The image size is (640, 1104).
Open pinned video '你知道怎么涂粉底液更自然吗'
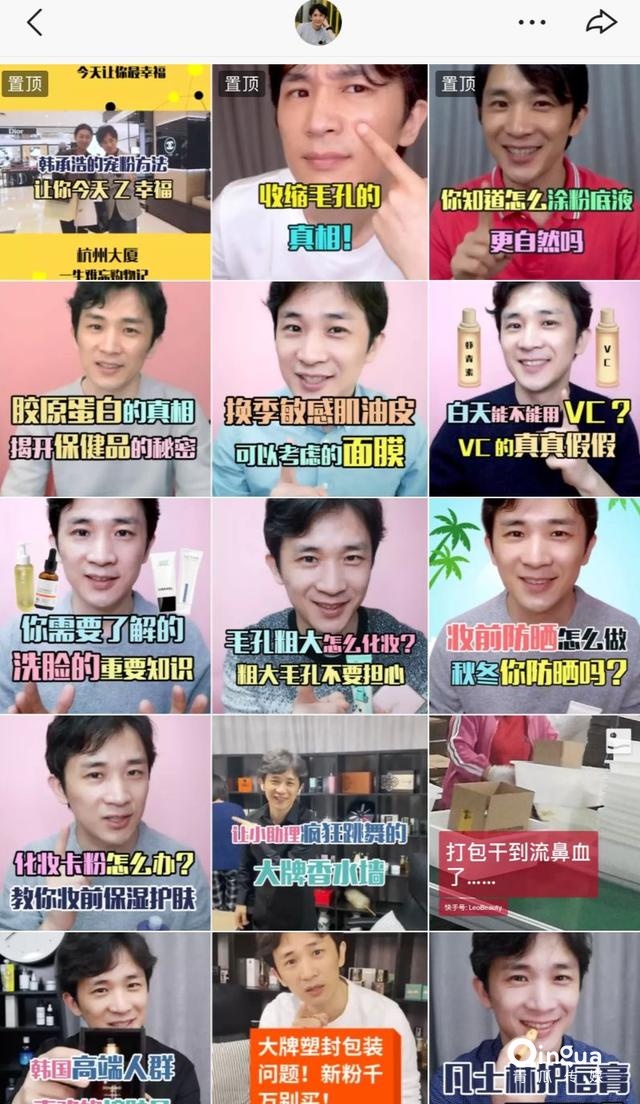coord(535,172)
